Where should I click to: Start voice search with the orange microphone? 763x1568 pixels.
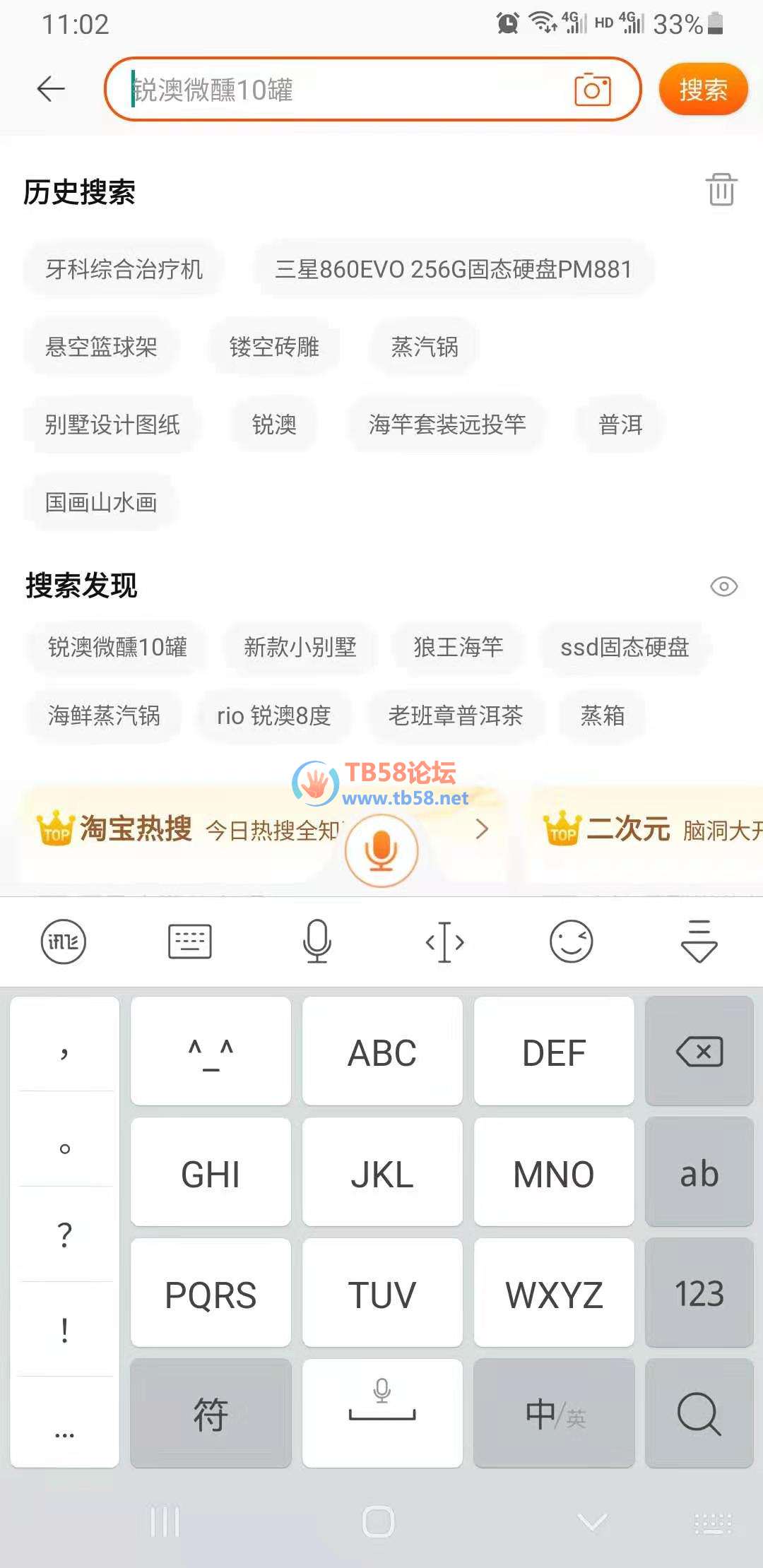coord(381,850)
